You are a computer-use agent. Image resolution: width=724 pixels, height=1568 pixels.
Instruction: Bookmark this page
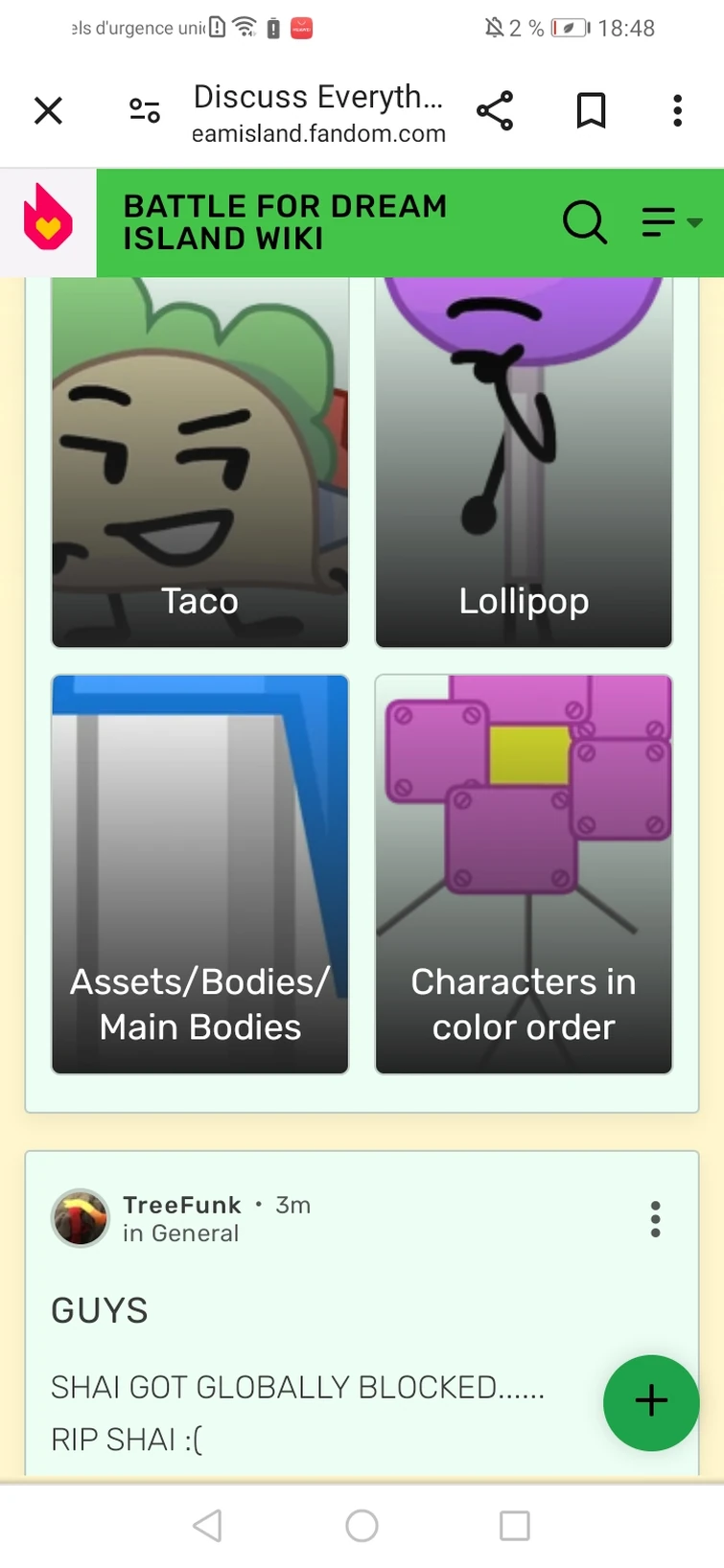pyautogui.click(x=591, y=111)
